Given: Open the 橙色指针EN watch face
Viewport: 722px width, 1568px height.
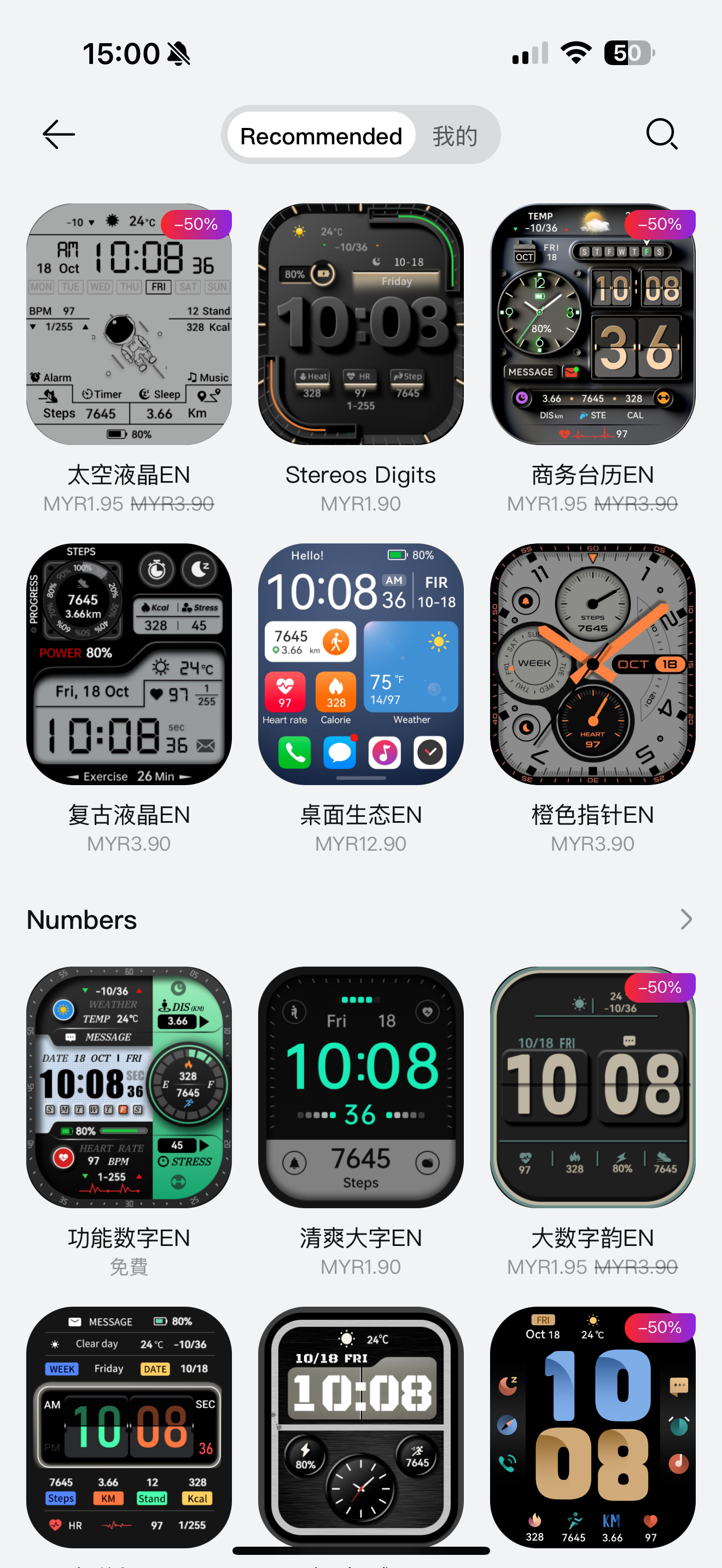Looking at the screenshot, I should tap(592, 664).
